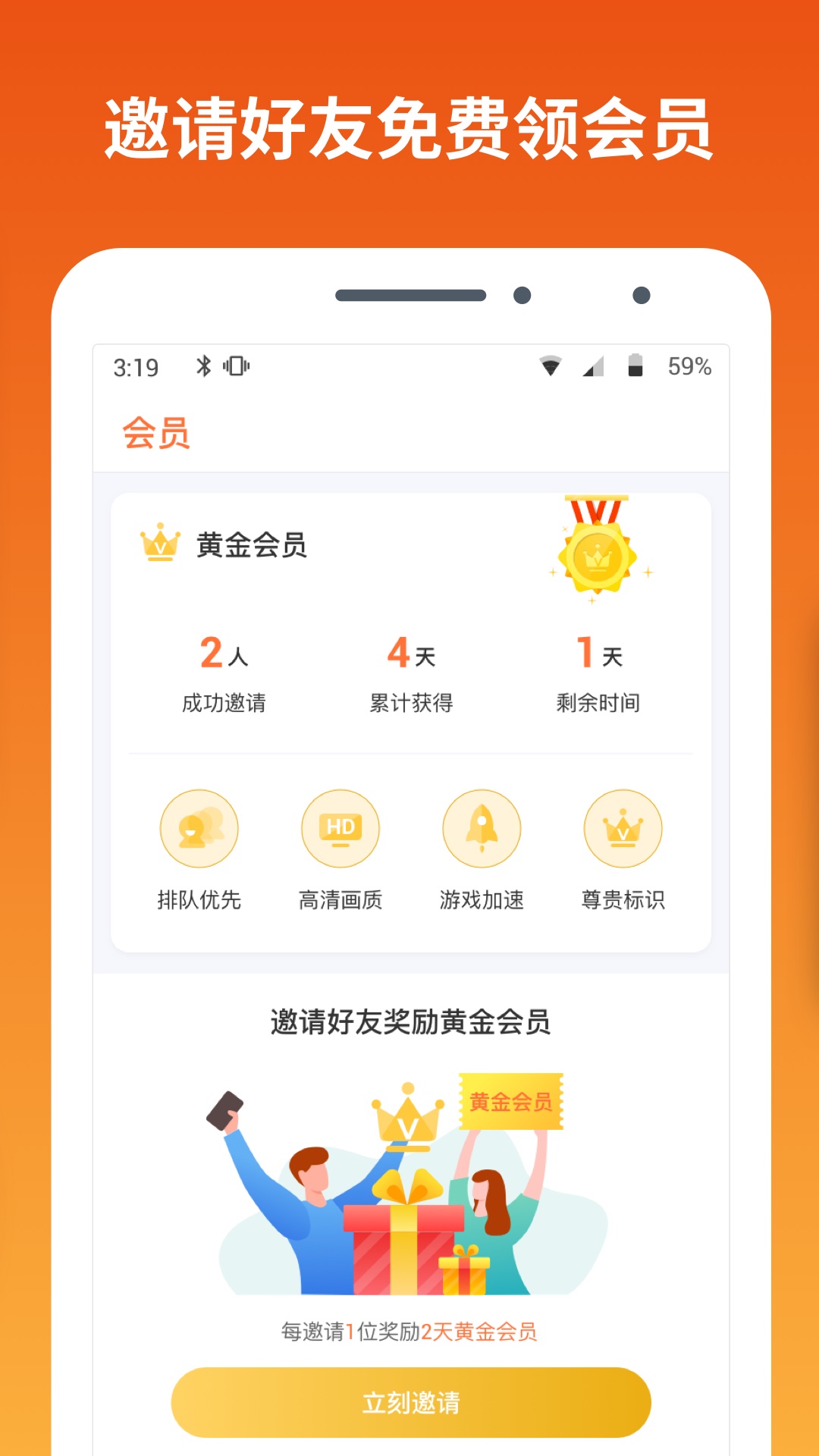This screenshot has width=819, height=1456.
Task: Open the 高清画质 HD quality icon
Action: click(x=340, y=829)
